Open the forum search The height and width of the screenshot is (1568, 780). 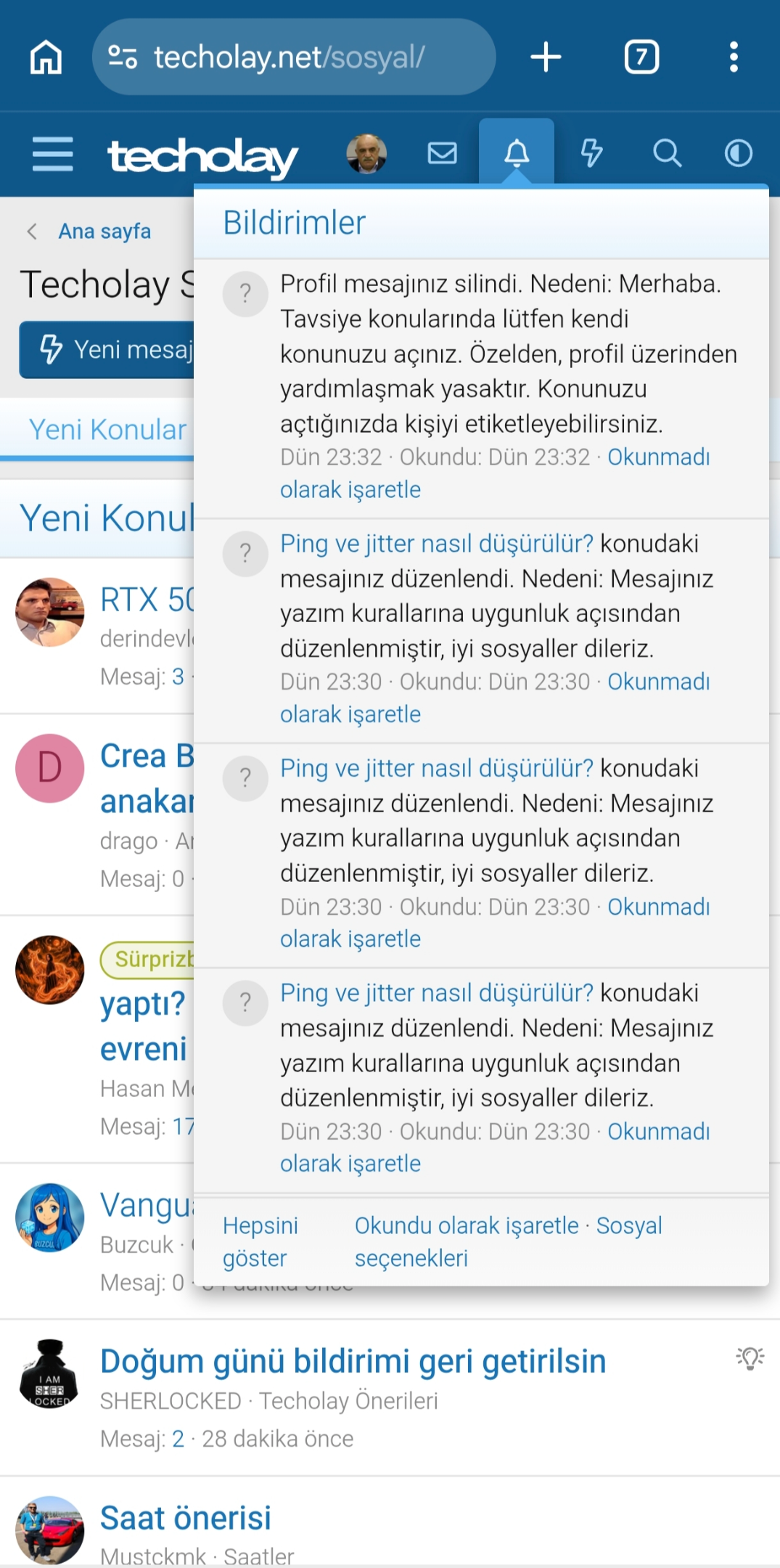pyautogui.click(x=667, y=153)
